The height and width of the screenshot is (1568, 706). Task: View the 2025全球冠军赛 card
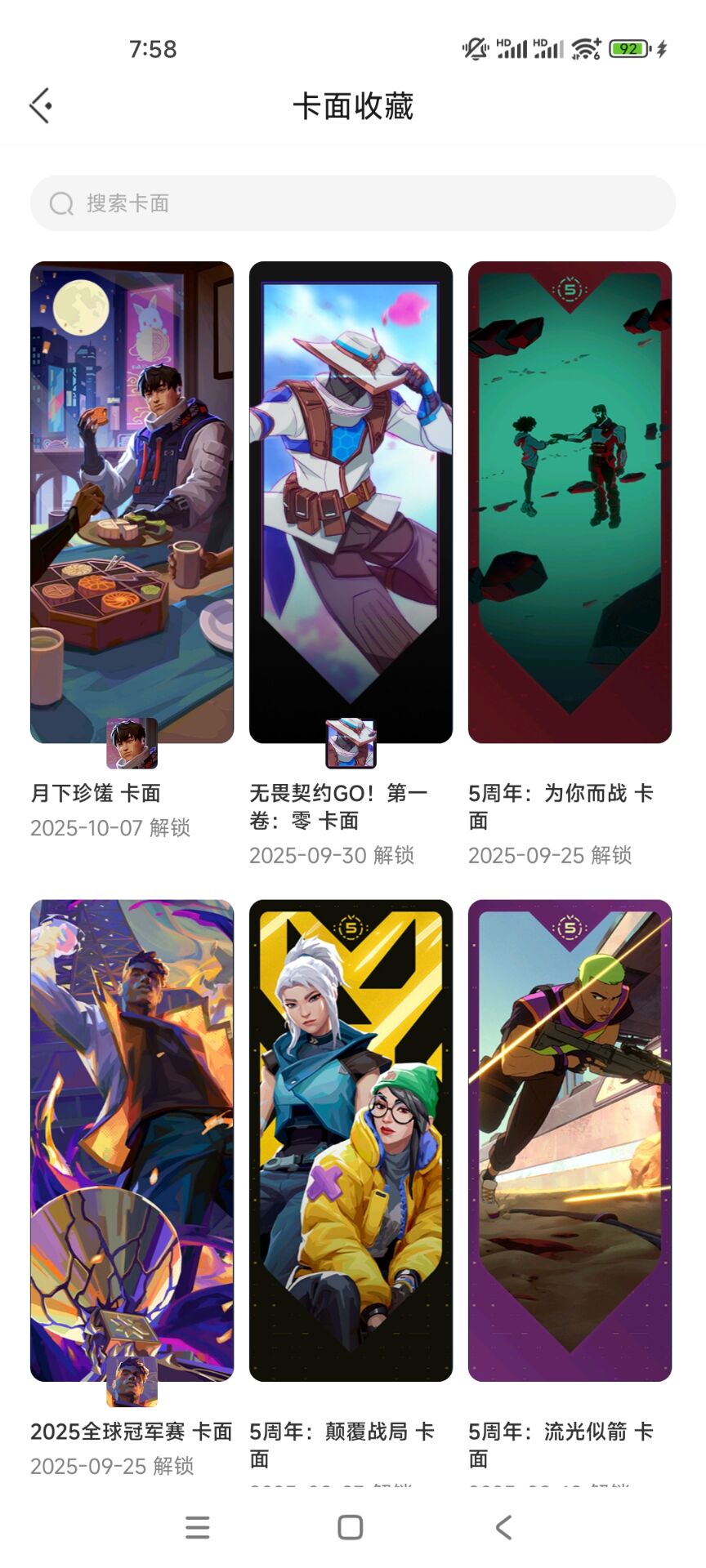(x=132, y=1140)
